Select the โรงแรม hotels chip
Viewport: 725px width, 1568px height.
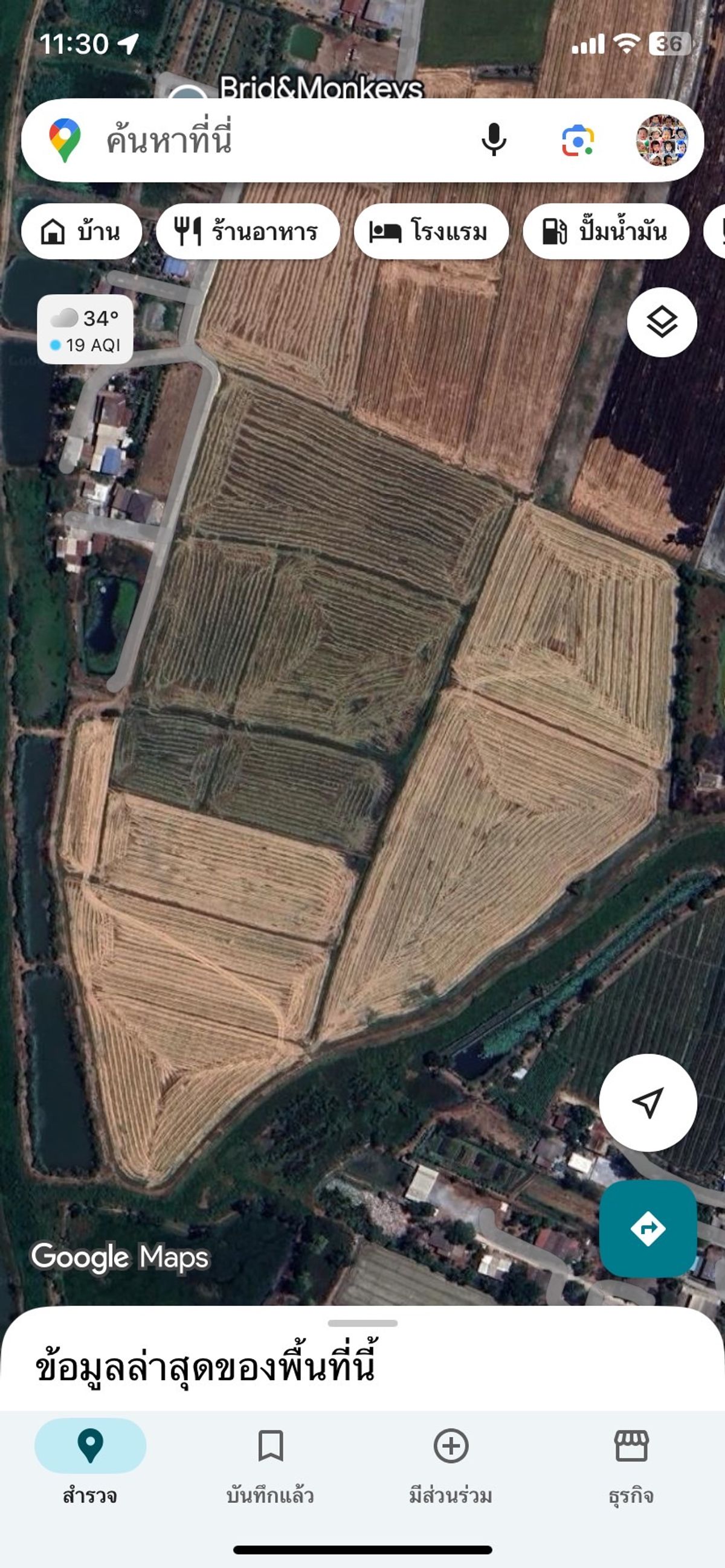click(431, 231)
